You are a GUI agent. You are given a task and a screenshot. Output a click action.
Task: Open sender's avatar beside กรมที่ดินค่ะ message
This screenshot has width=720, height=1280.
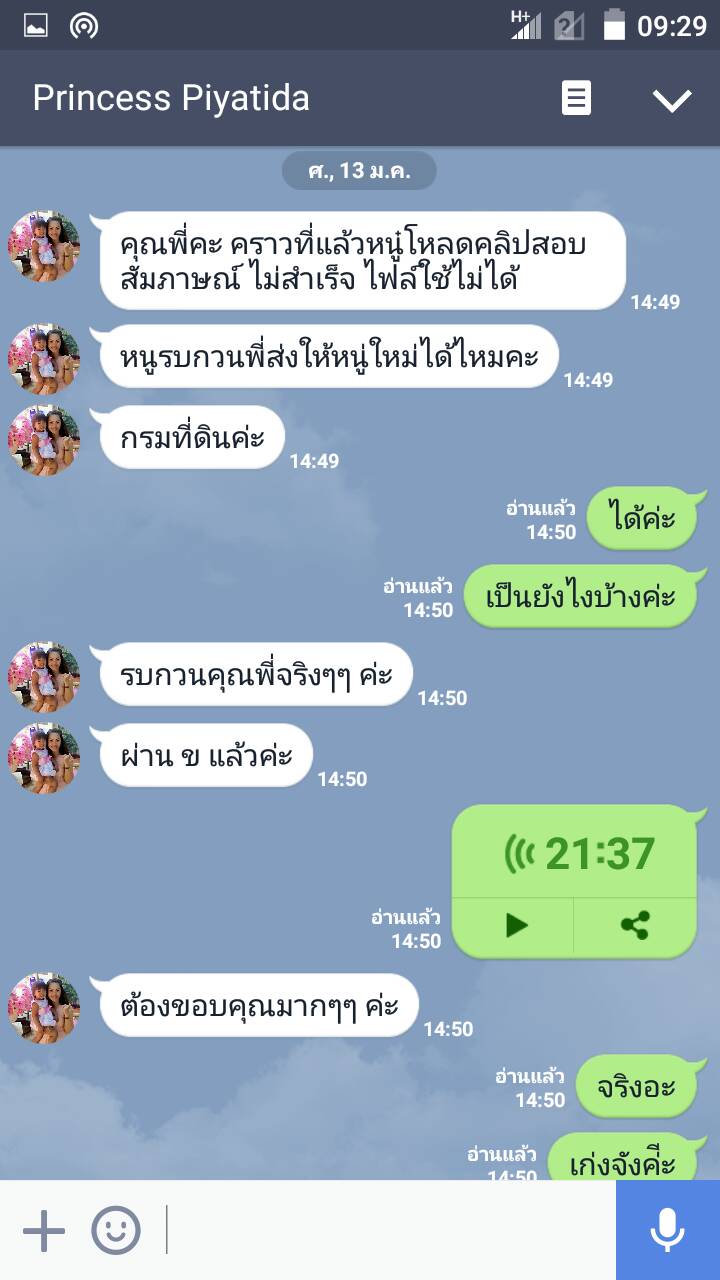point(44,440)
